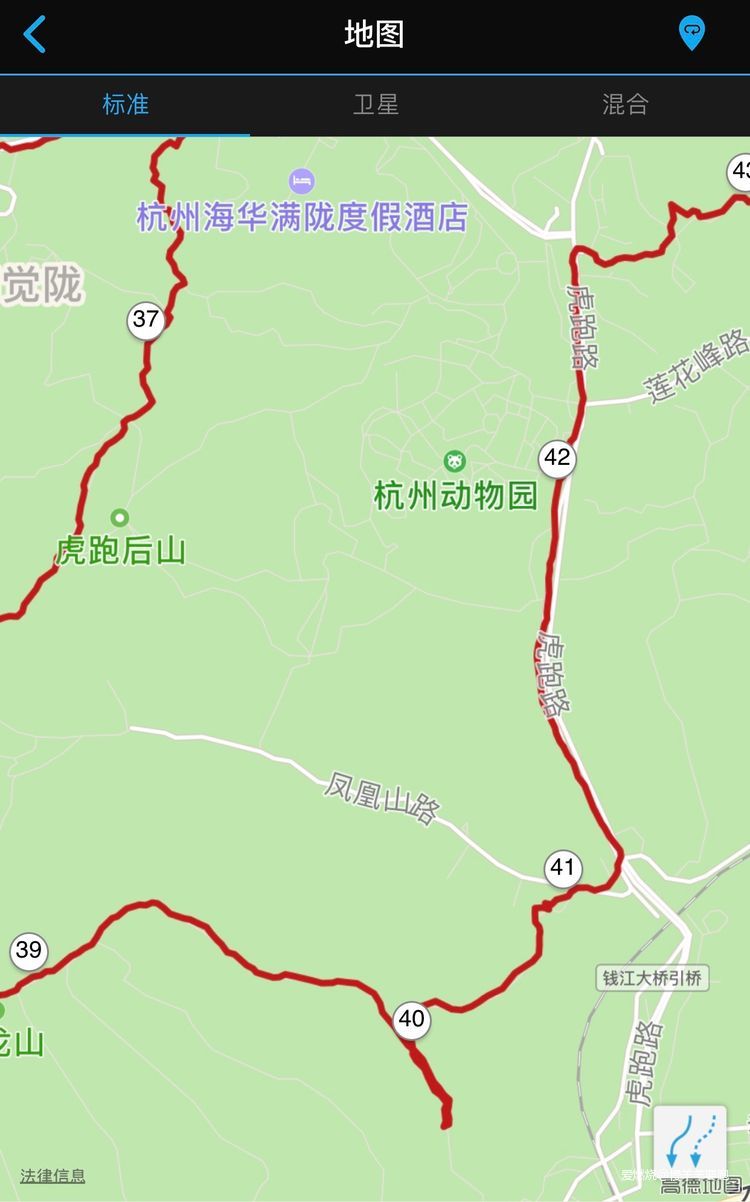
Task: Toggle the solid arrow track display
Action: coord(672,1140)
